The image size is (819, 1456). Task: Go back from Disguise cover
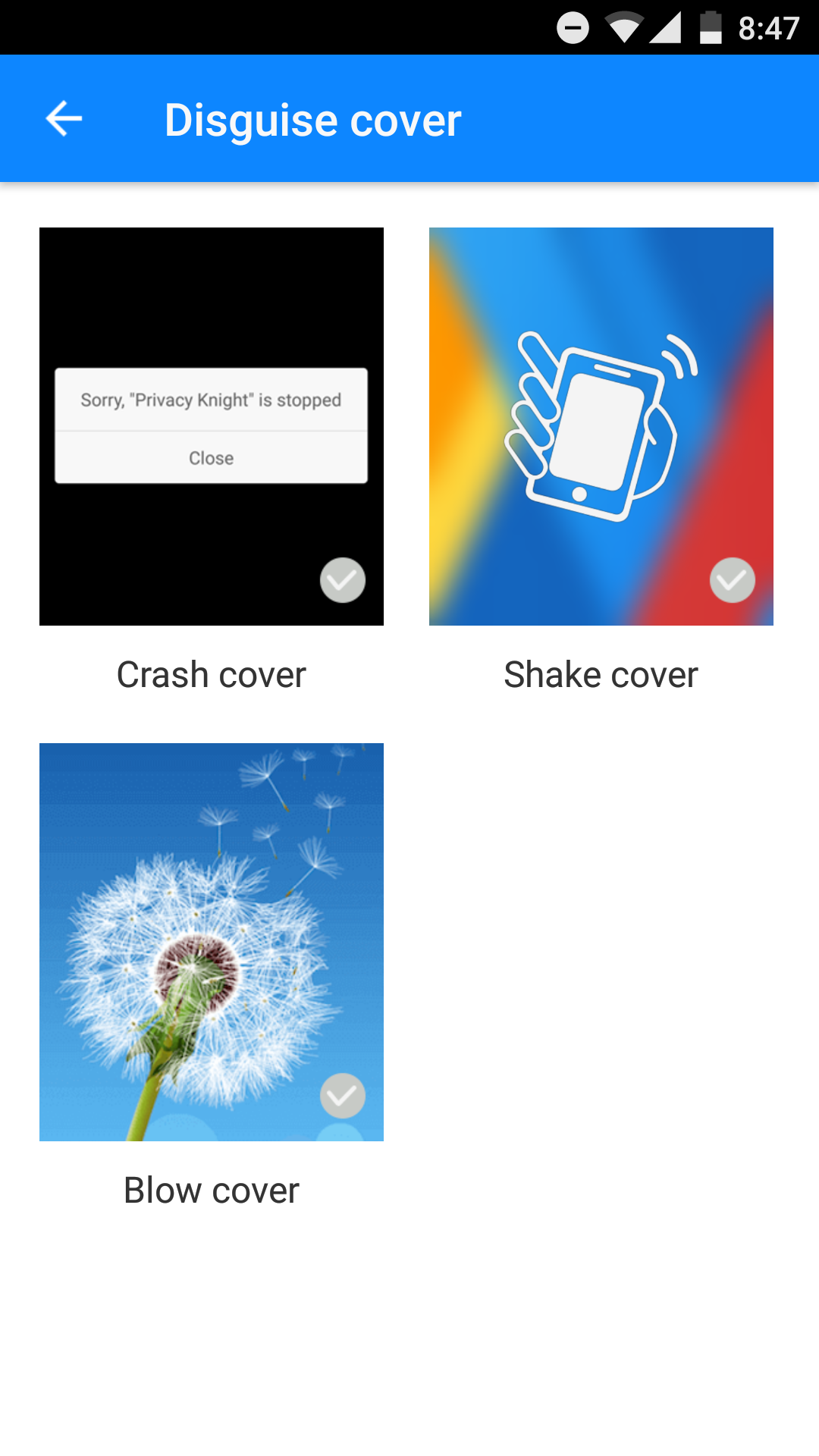(x=64, y=119)
